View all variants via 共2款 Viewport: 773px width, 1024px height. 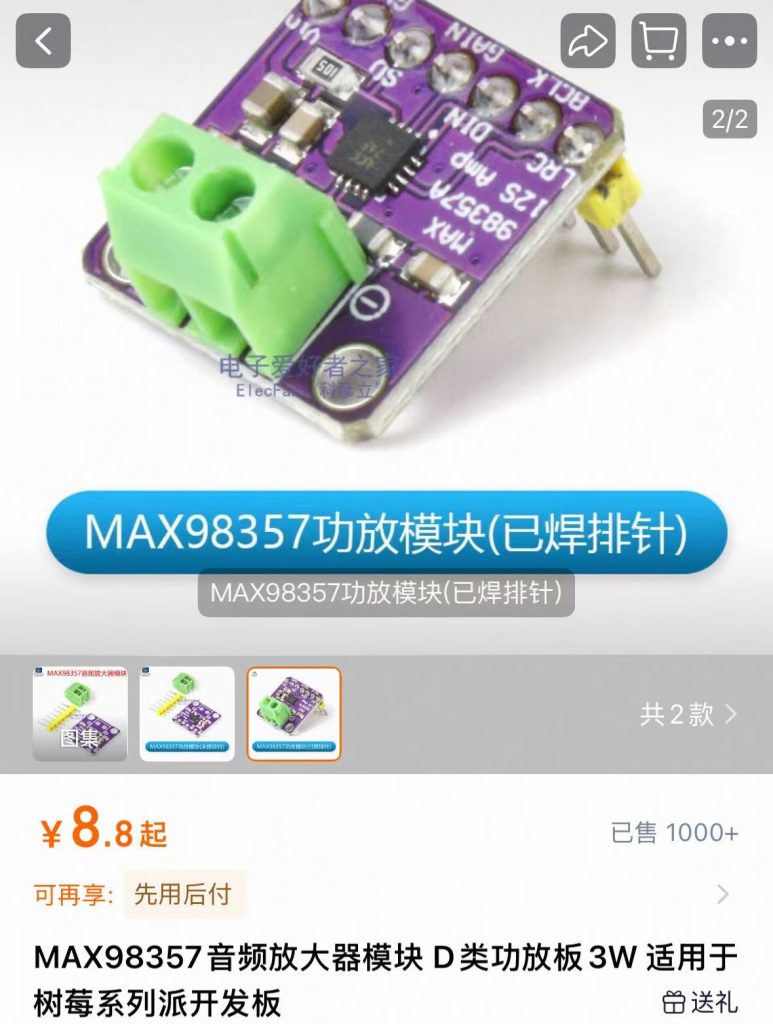pyautogui.click(x=688, y=714)
